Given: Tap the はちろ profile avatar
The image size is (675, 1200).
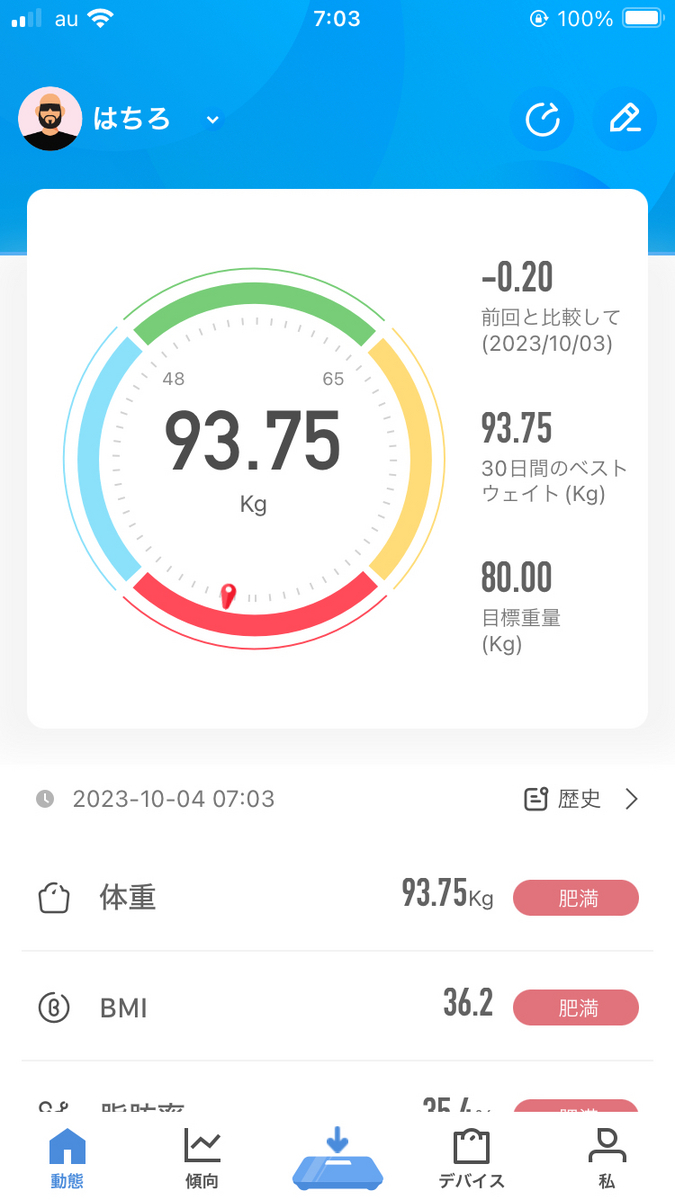Looking at the screenshot, I should coord(50,119).
